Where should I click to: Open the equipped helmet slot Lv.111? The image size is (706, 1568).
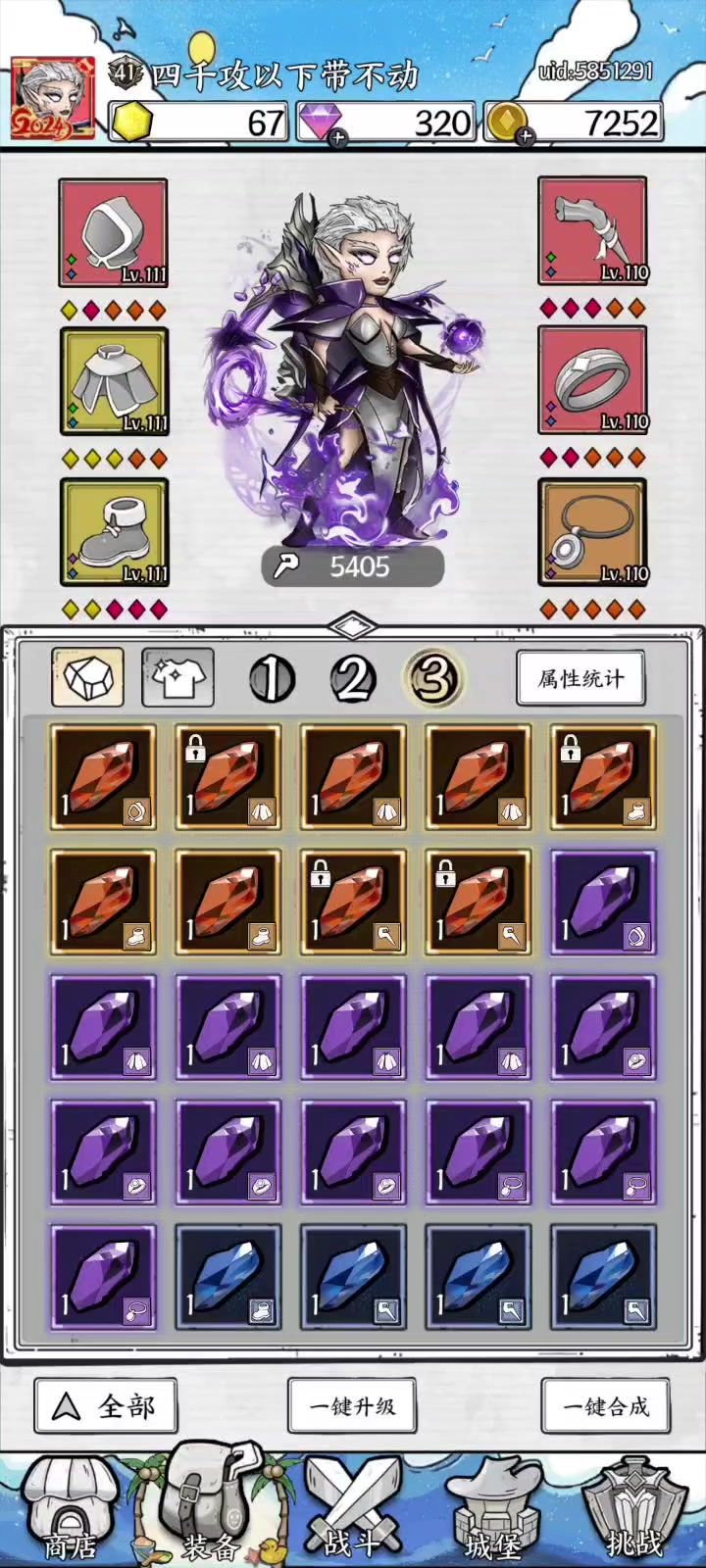[x=113, y=232]
